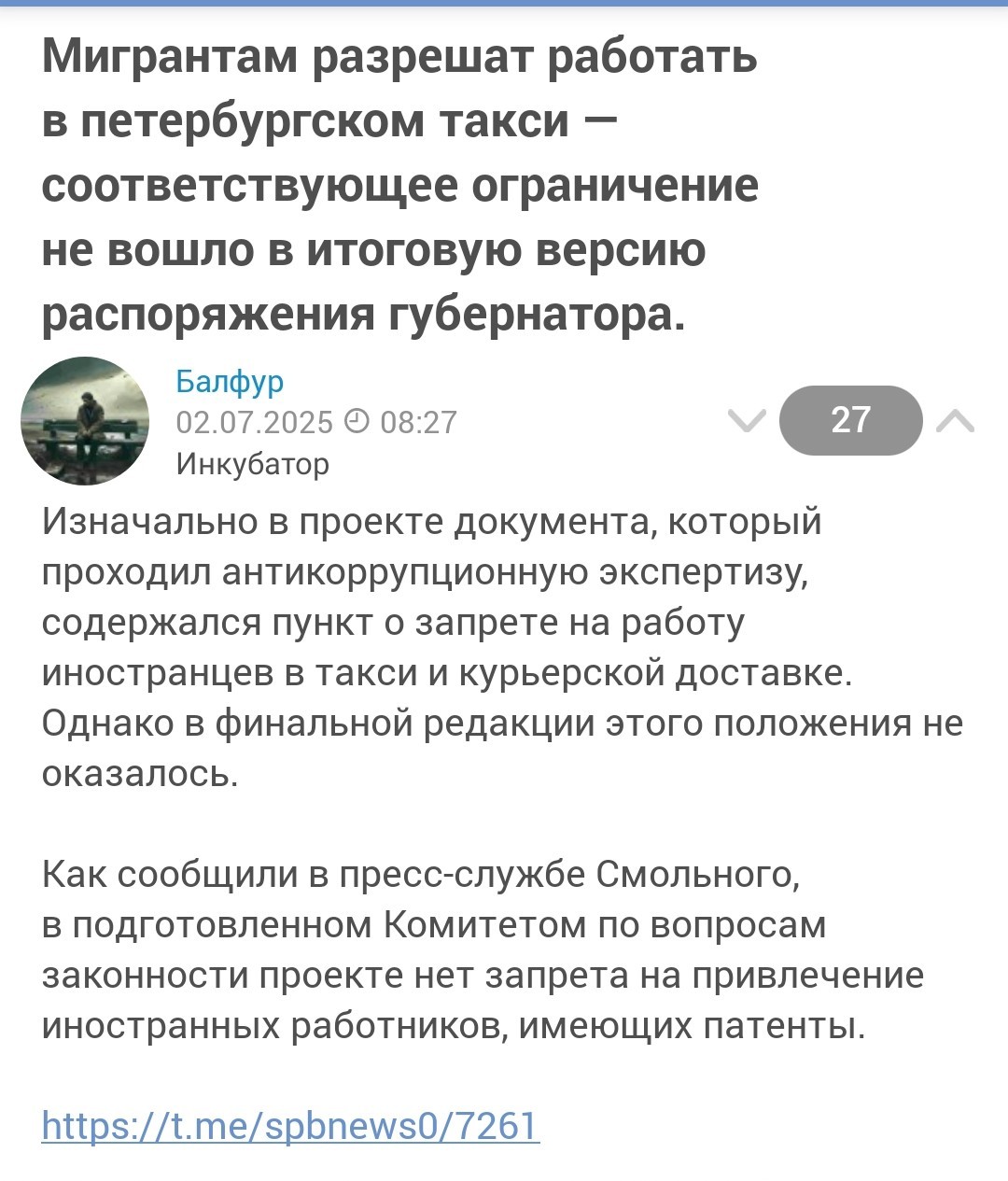Open Балфур's profile by username
1008x1181 pixels.
230,382
